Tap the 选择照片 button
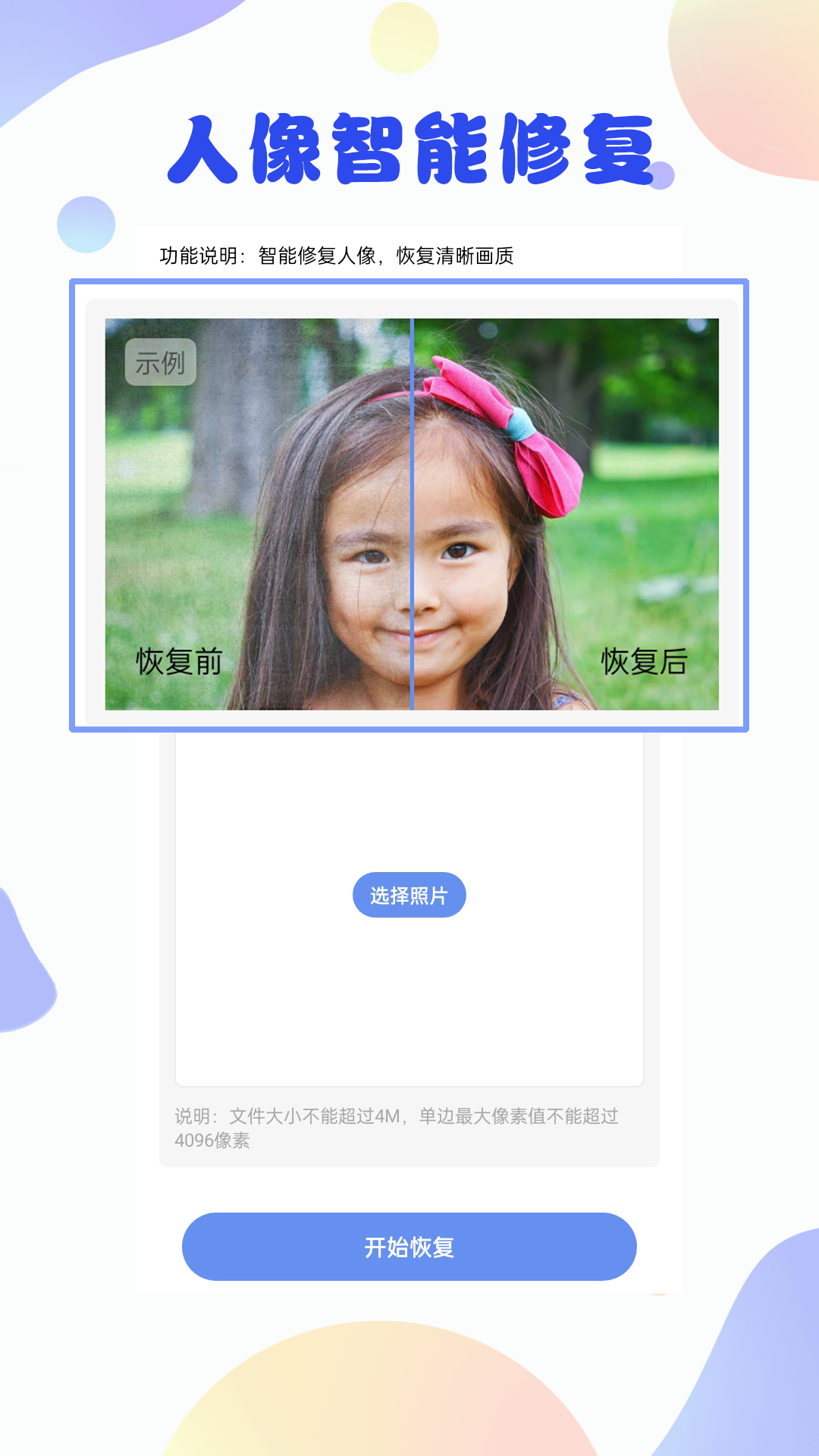 (x=409, y=895)
